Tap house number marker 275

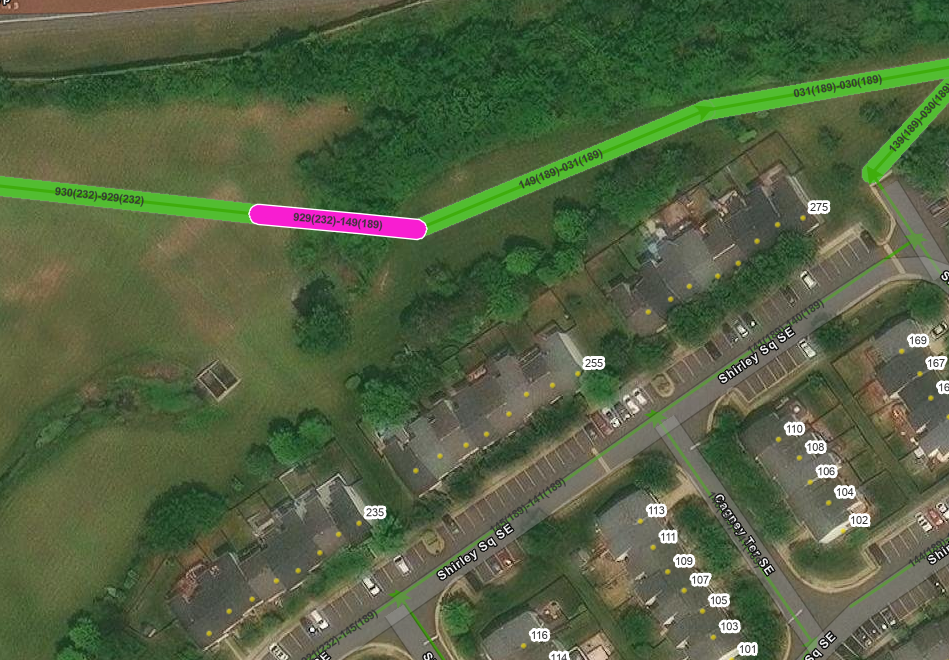click(819, 207)
